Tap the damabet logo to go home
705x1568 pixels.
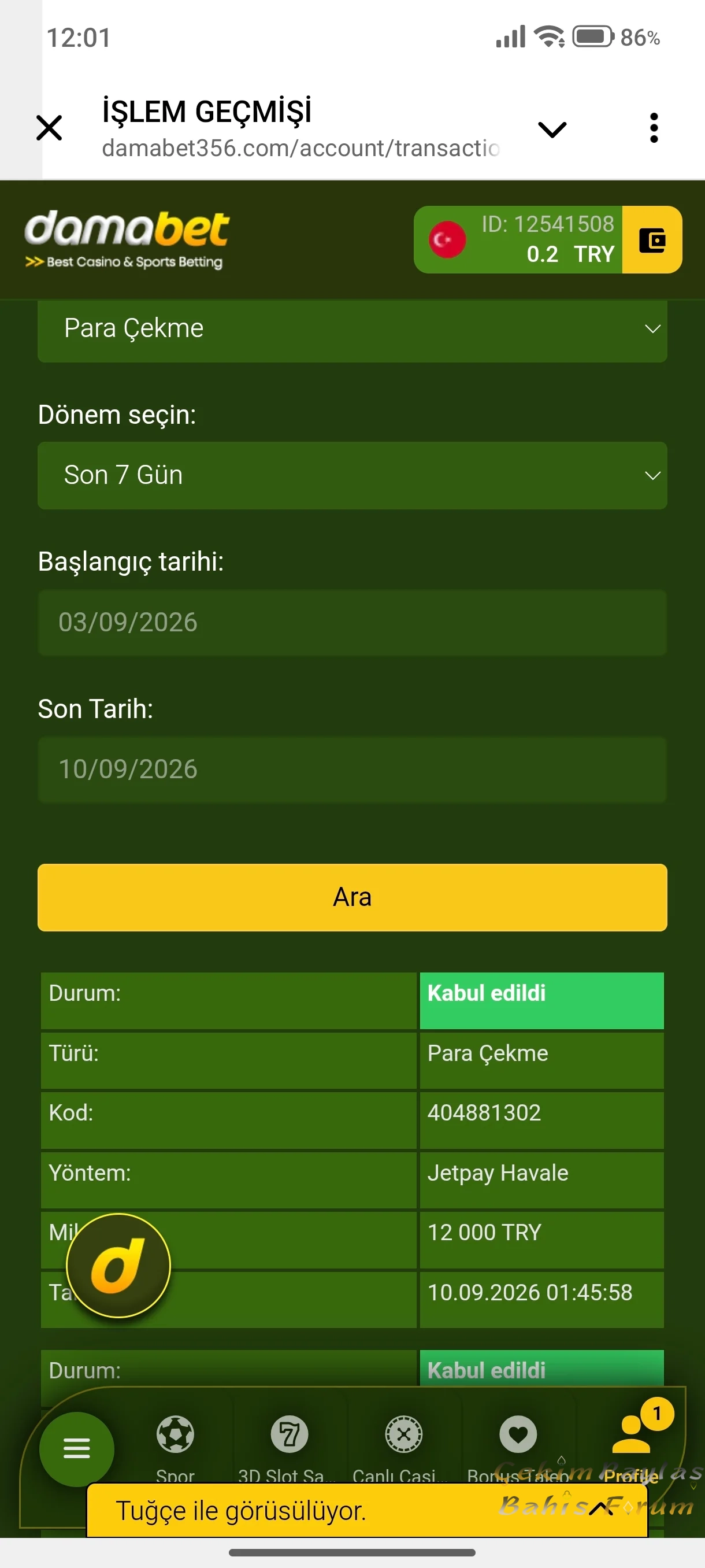127,239
